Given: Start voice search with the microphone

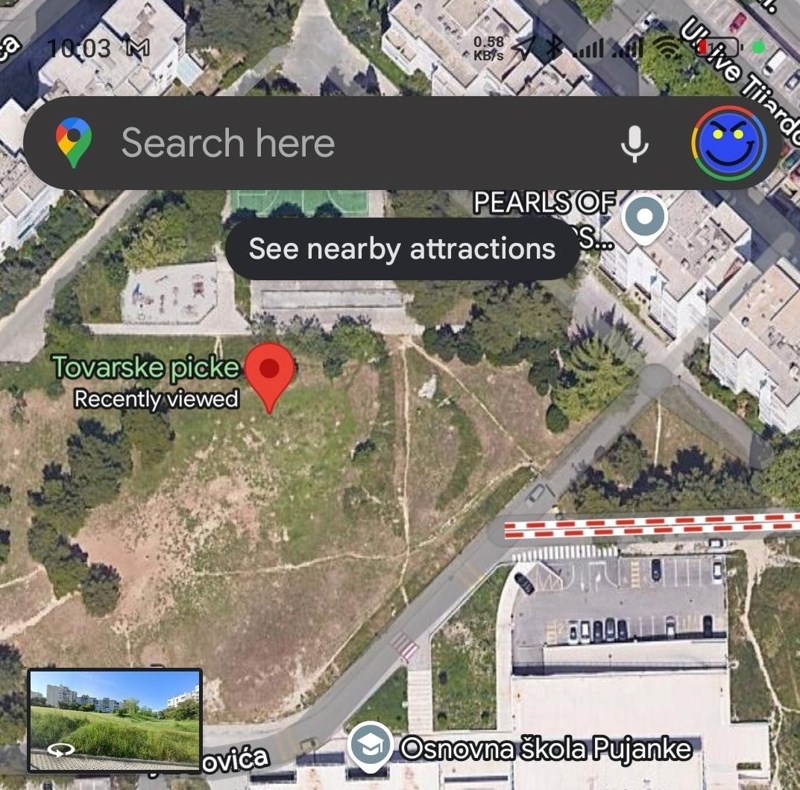Looking at the screenshot, I should (x=634, y=144).
